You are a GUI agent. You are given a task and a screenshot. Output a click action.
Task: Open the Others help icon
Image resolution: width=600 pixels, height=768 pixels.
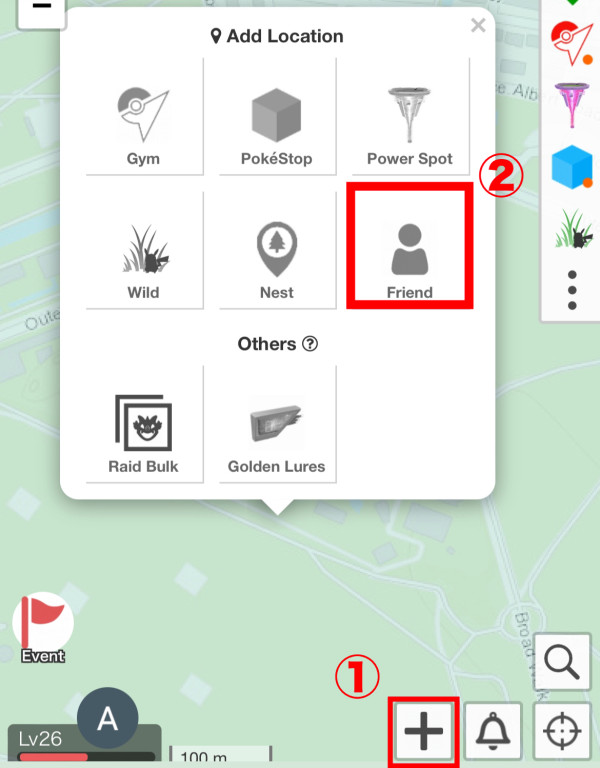pos(309,344)
